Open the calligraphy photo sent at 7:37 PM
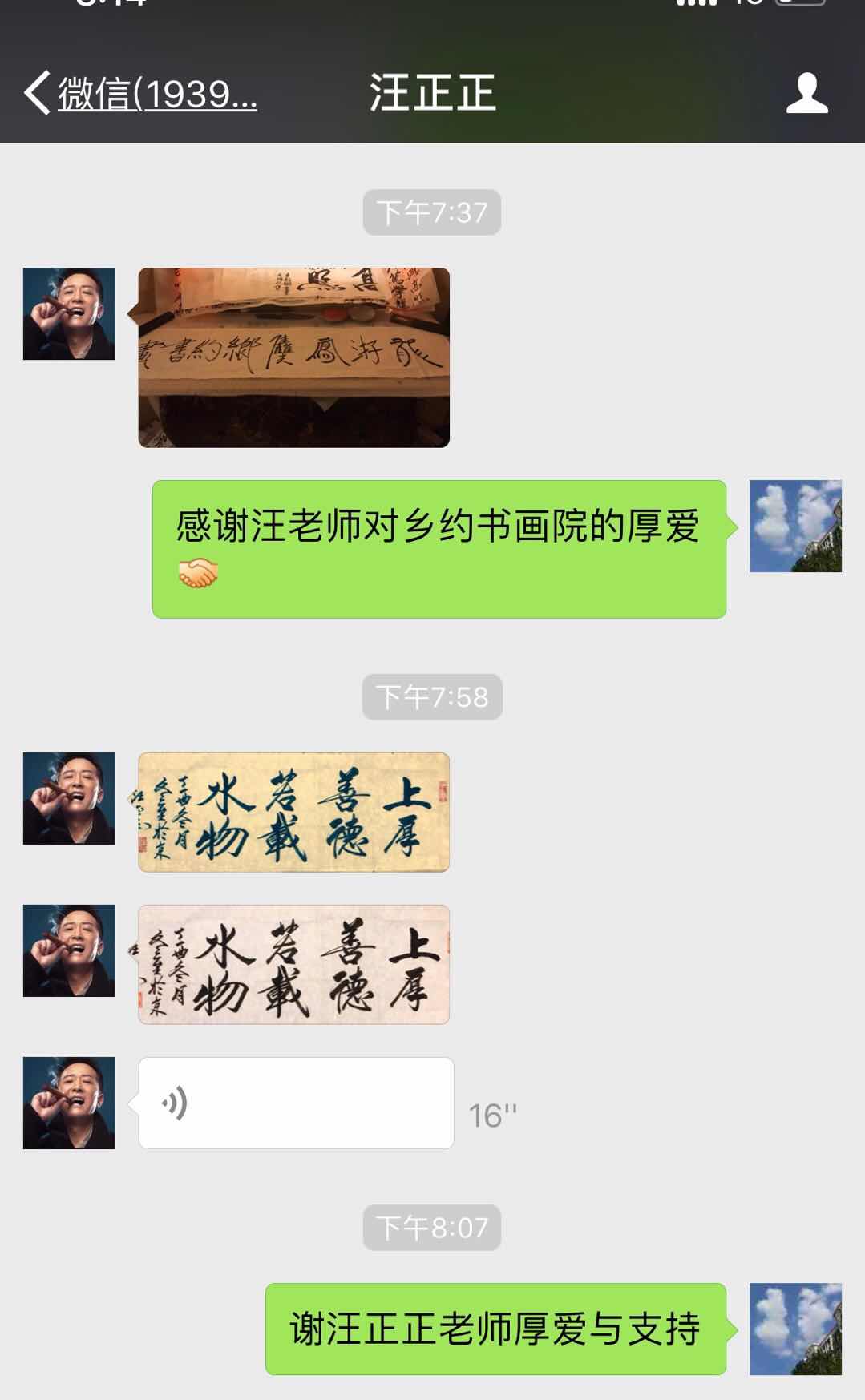Screen dimensions: 865x1400 [293, 357]
